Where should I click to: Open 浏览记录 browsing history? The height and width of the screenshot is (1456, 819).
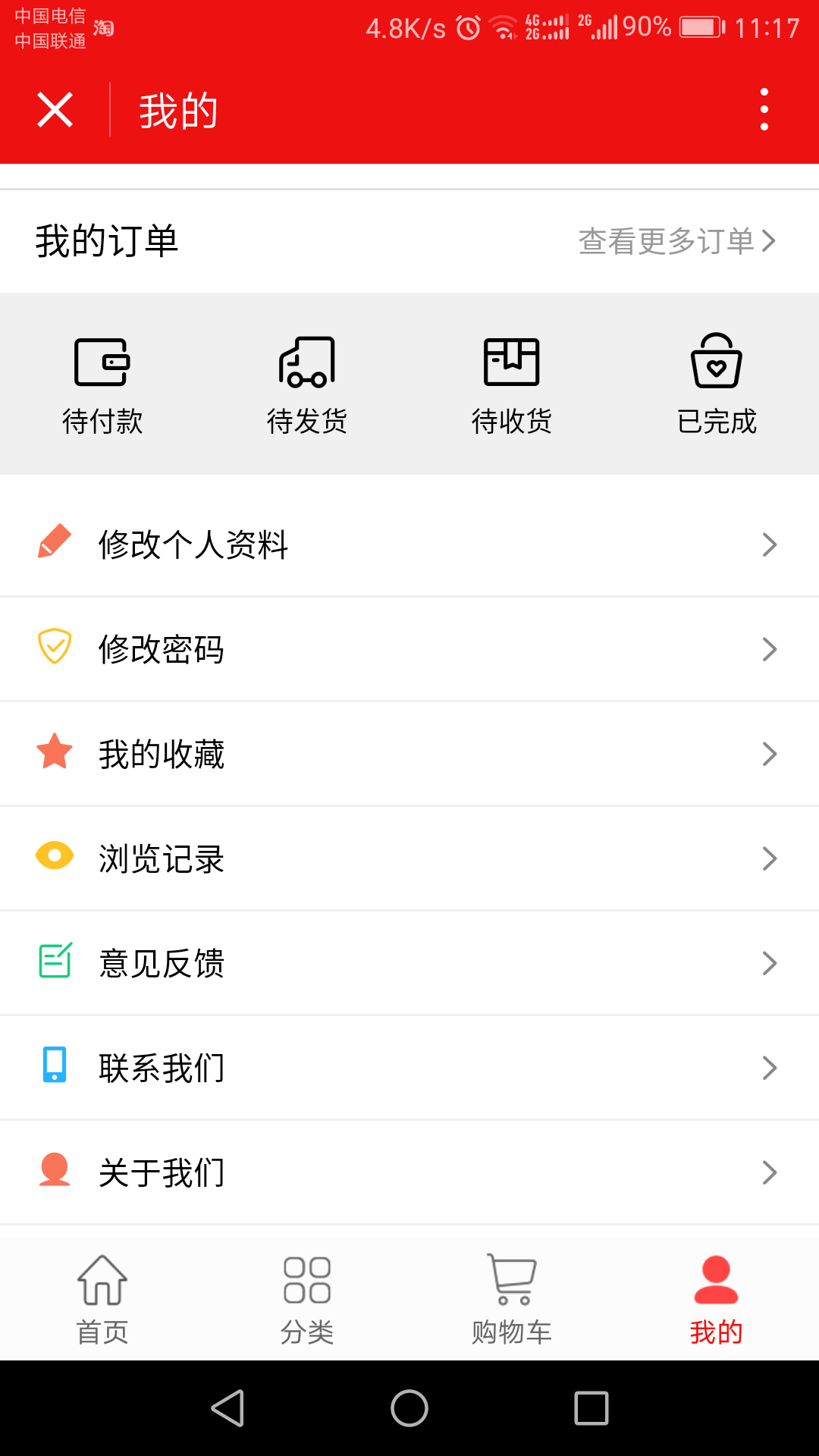(x=409, y=858)
